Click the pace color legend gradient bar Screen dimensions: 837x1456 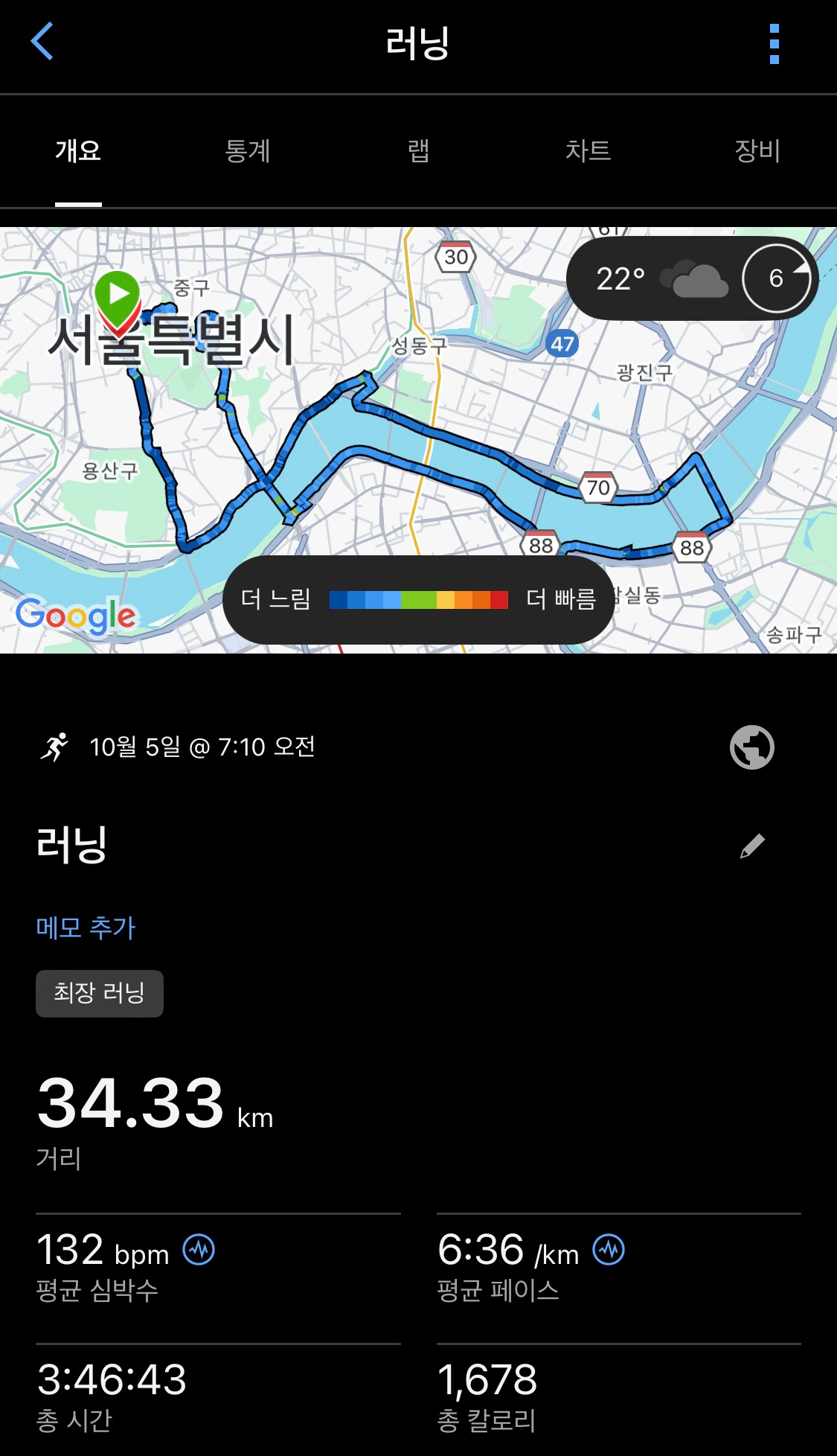click(x=417, y=598)
